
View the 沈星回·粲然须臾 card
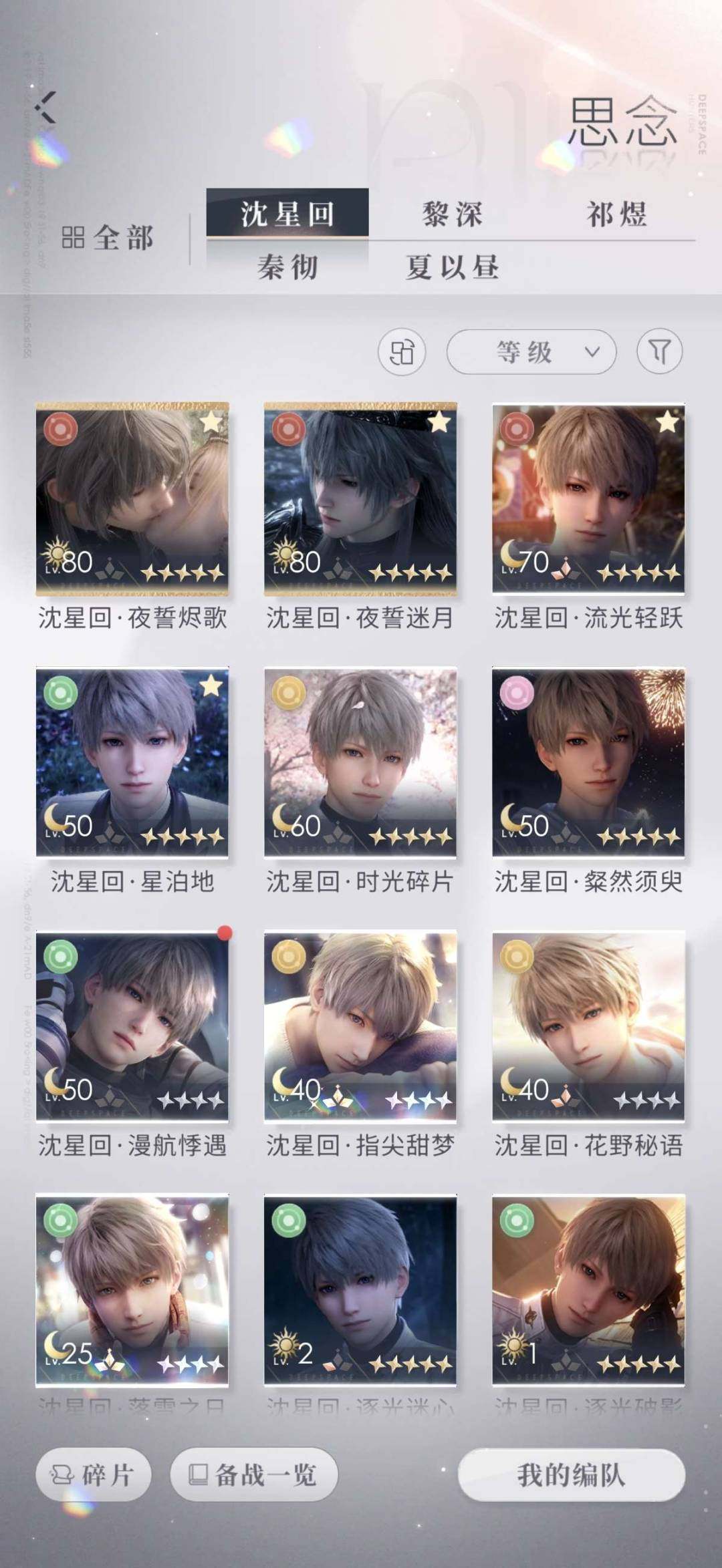(588, 762)
